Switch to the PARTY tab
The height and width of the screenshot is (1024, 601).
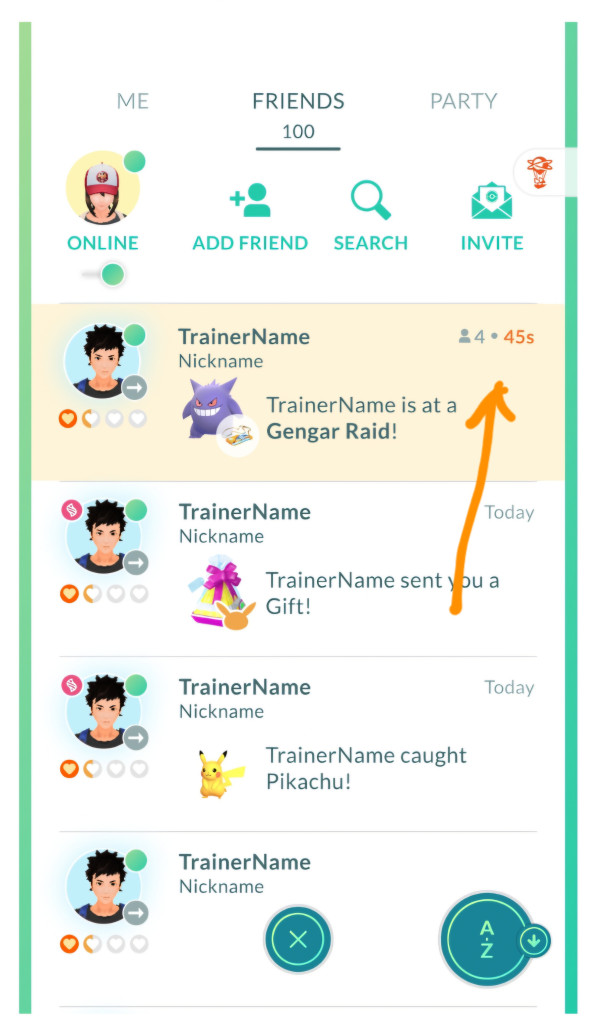tap(463, 101)
